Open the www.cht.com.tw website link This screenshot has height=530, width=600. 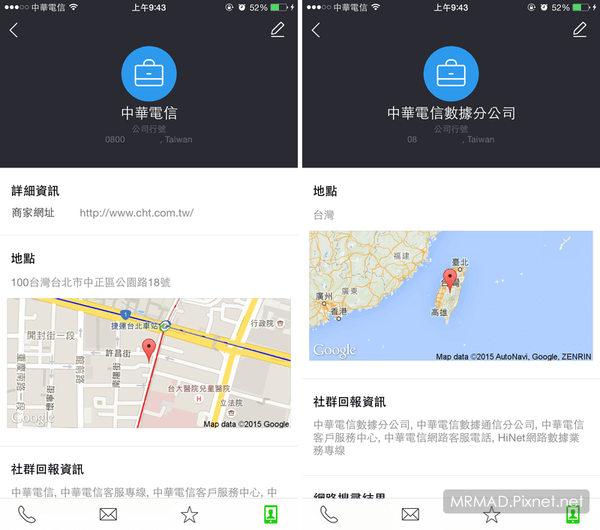click(x=136, y=213)
